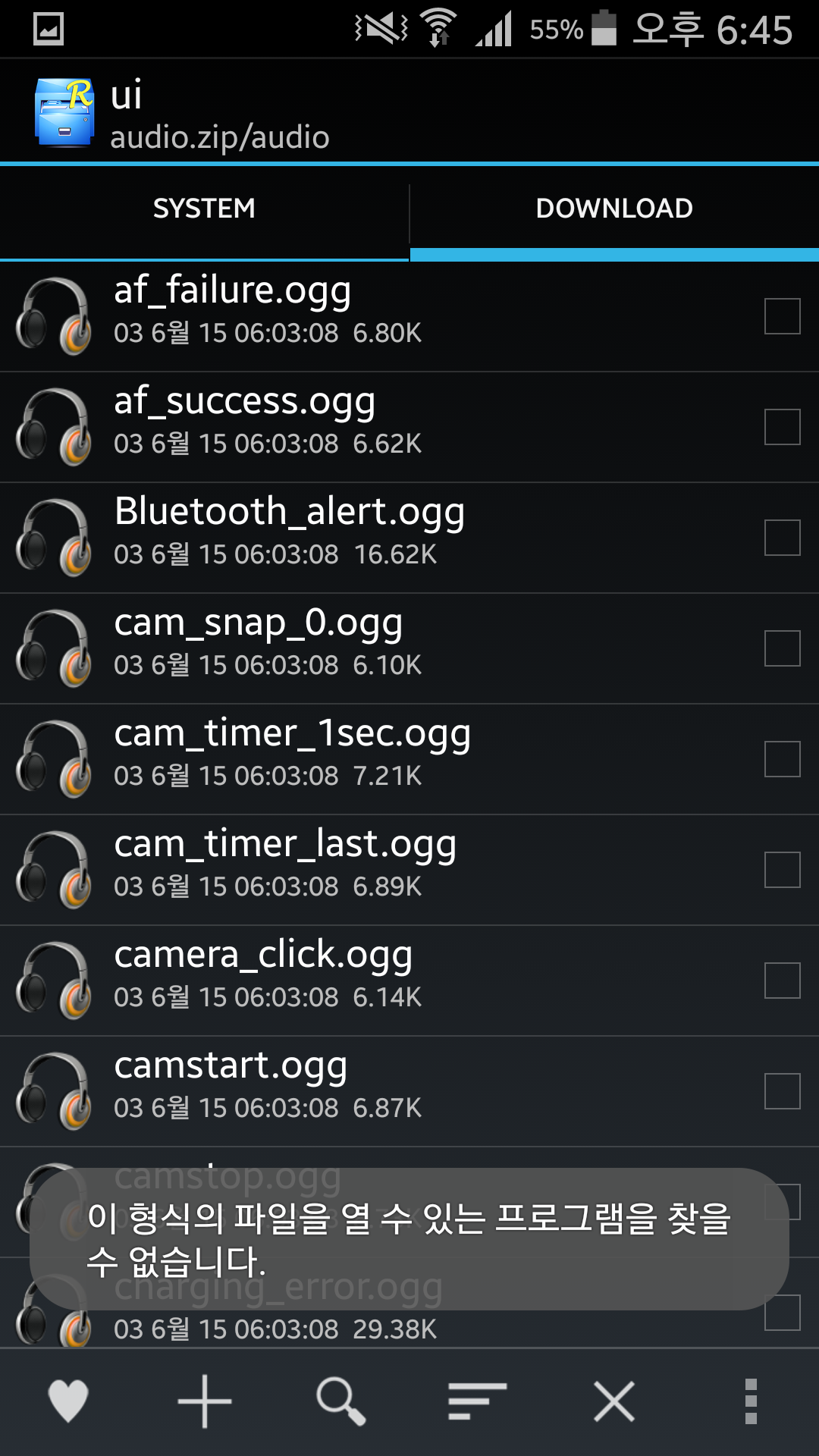Viewport: 819px width, 1456px height.
Task: Switch to the DOWNLOAD tab
Action: (x=614, y=209)
